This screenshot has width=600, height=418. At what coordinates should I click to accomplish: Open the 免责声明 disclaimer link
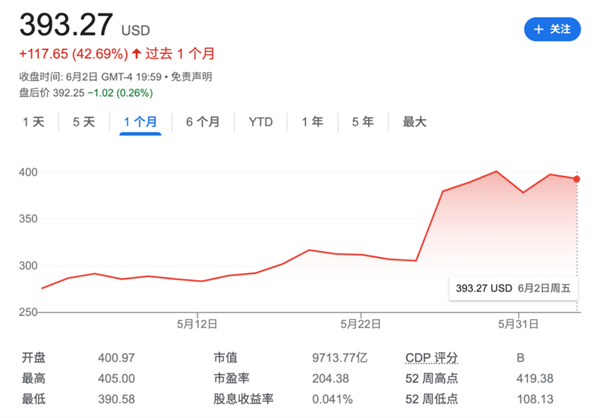pos(190,76)
